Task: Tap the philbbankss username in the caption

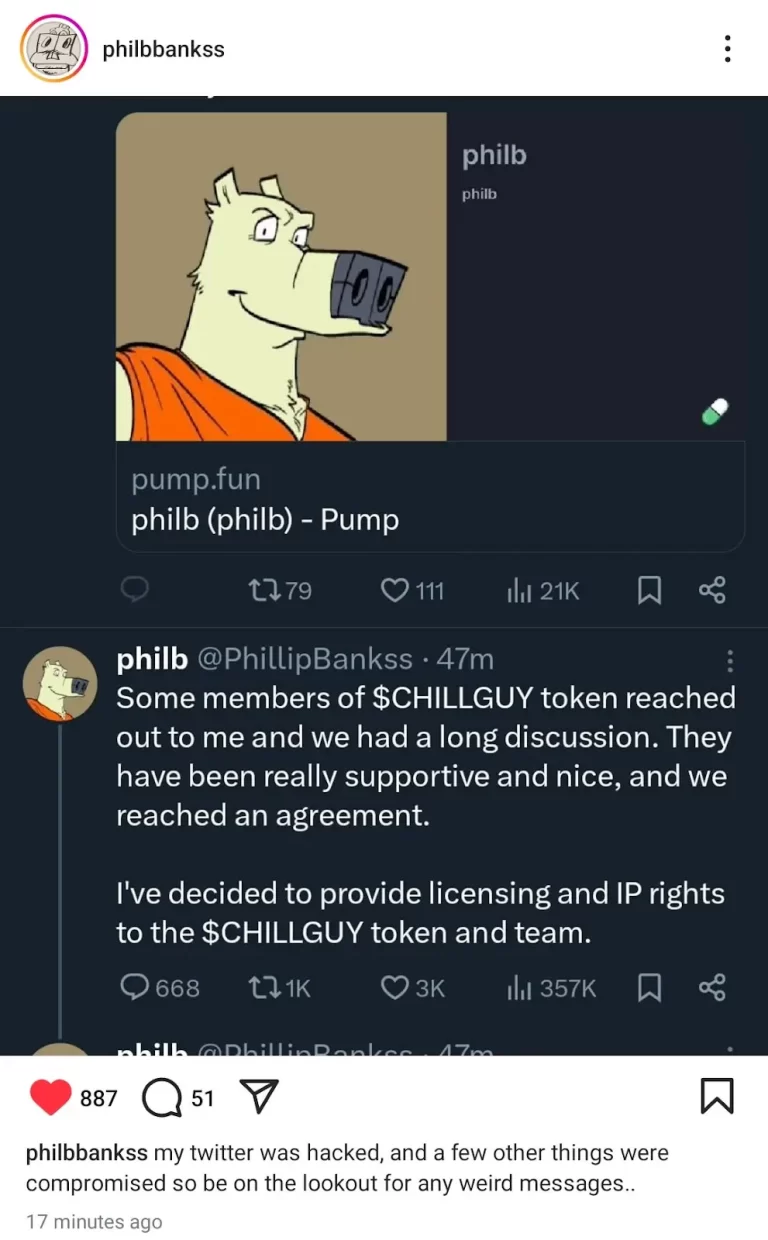Action: [x=87, y=1153]
